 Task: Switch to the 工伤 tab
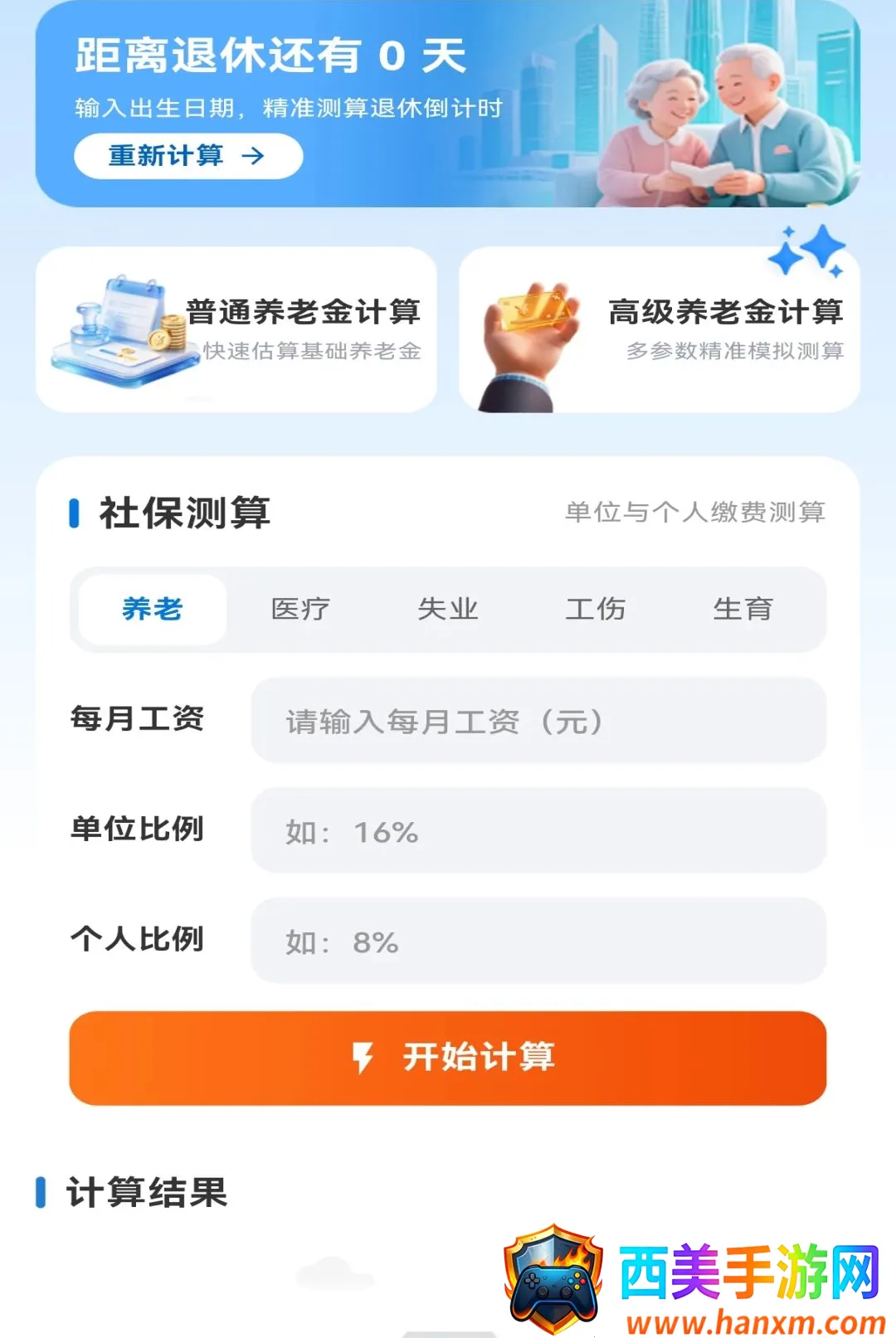[596, 609]
